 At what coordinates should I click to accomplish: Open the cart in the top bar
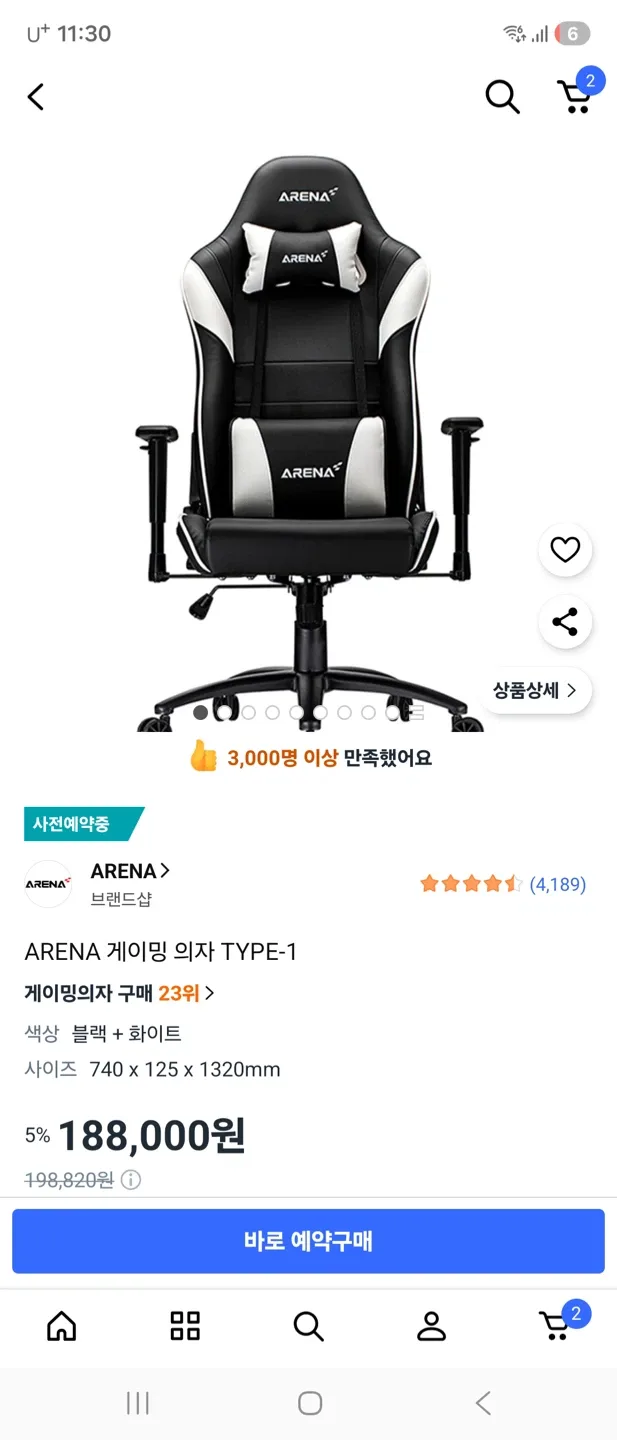[x=574, y=96]
